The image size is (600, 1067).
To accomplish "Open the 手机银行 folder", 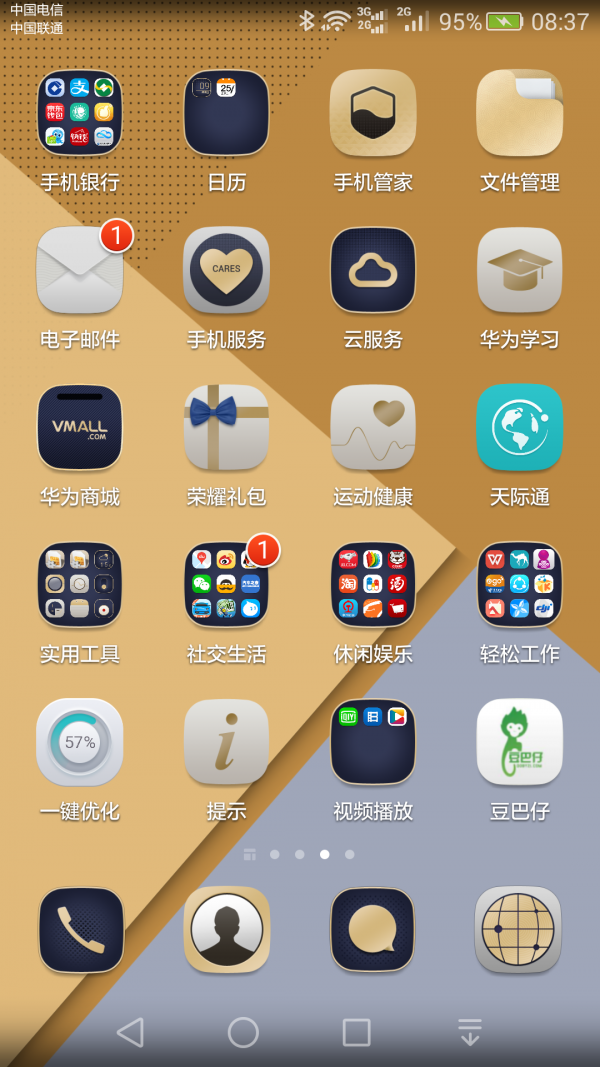I will tap(80, 113).
